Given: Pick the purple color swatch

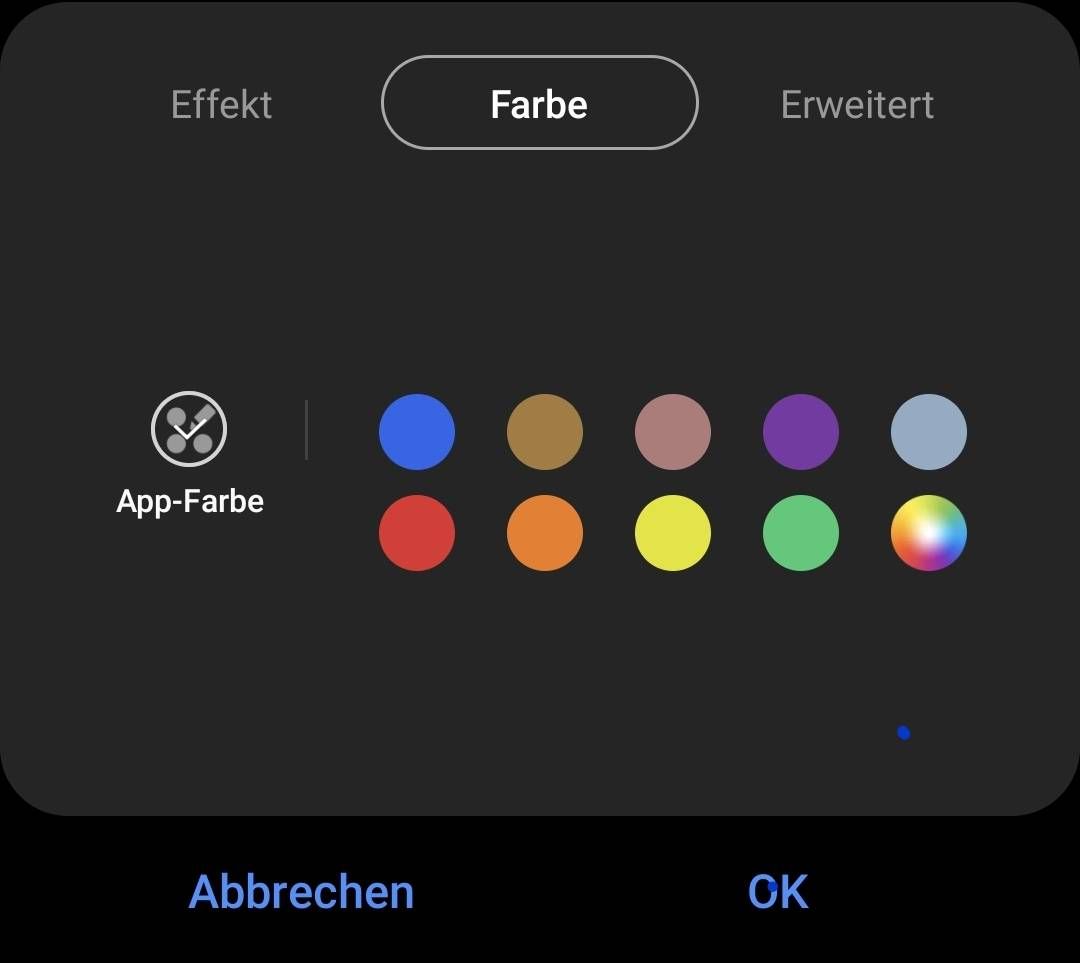Looking at the screenshot, I should (x=801, y=432).
